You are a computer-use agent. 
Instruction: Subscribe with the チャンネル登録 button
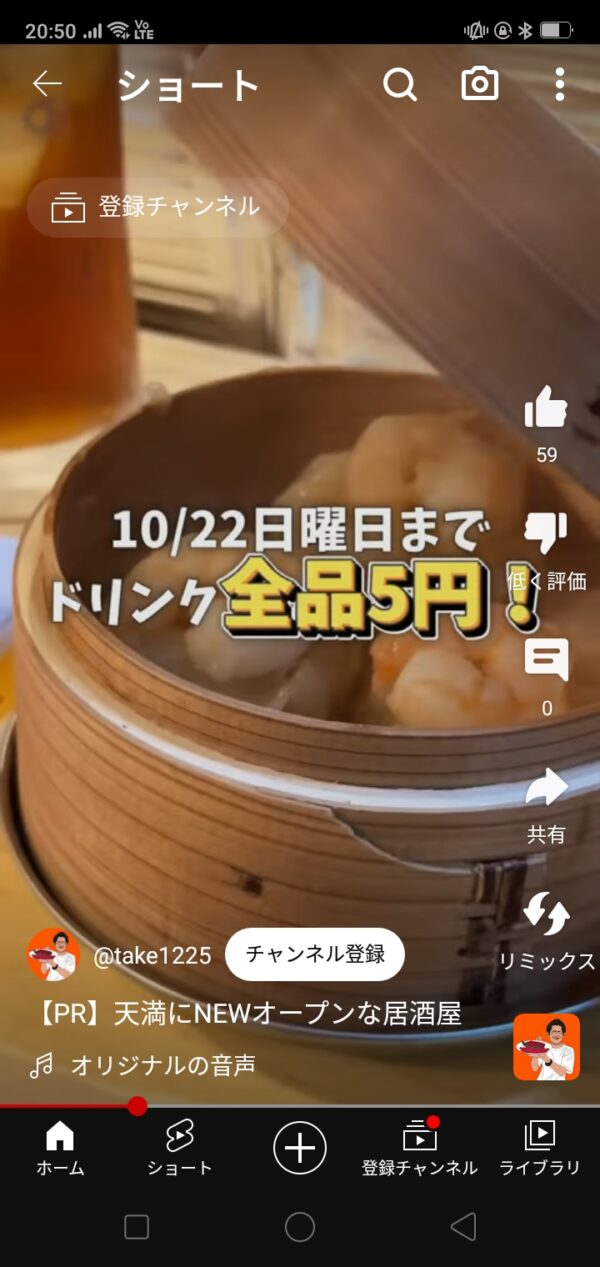pos(315,954)
